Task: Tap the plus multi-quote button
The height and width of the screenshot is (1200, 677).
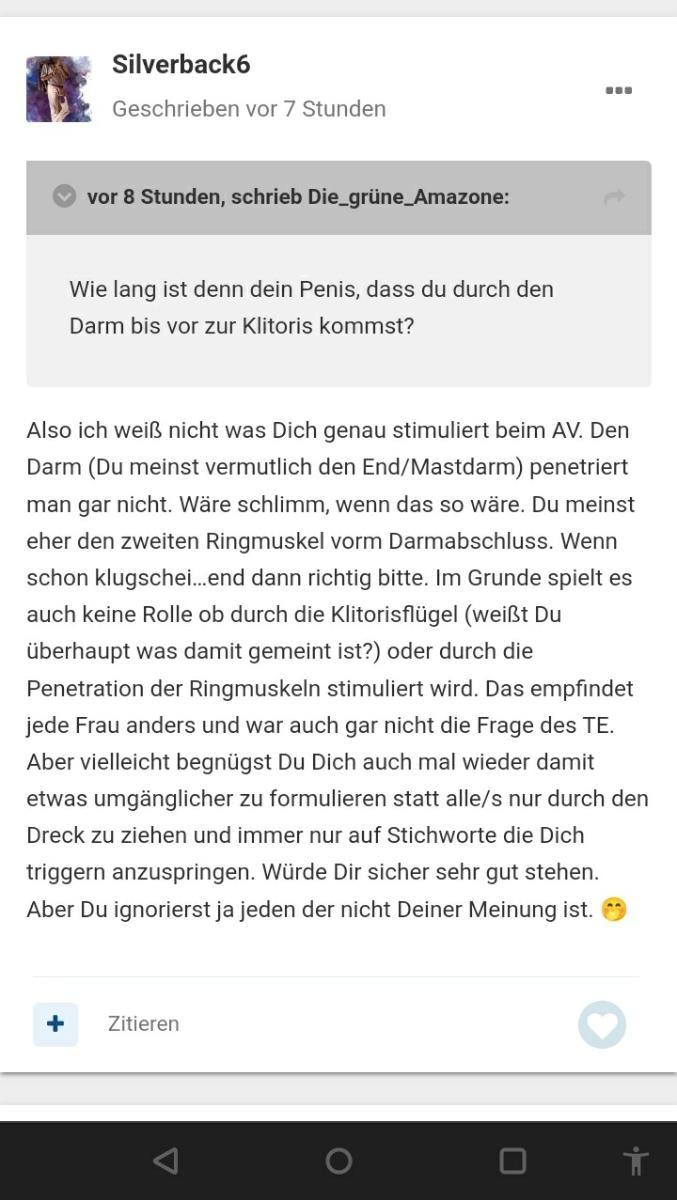Action: click(x=55, y=1024)
